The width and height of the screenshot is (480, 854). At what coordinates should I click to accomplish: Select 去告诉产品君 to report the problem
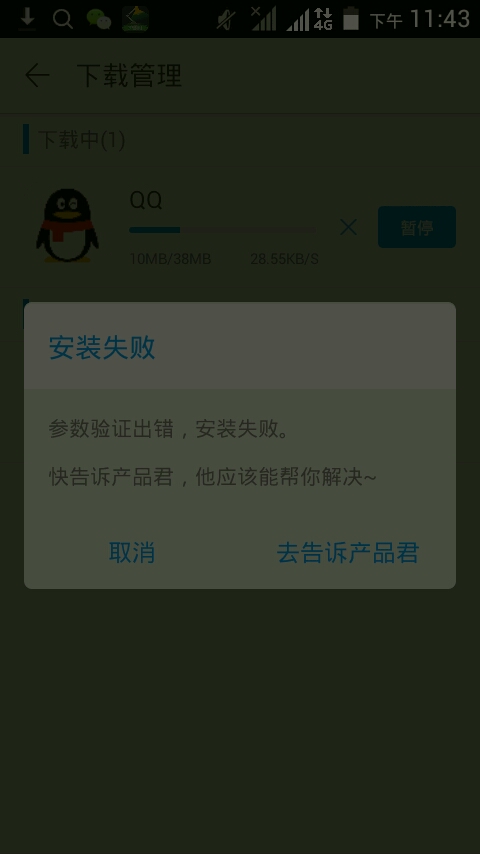[x=348, y=552]
